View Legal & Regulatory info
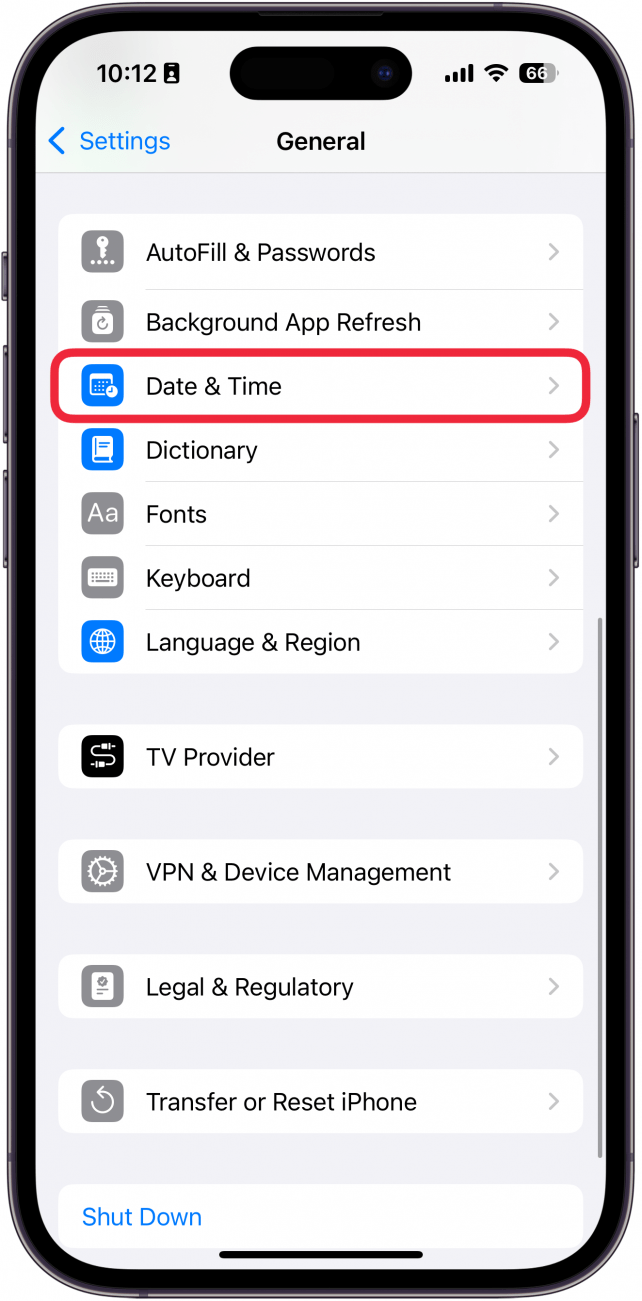This screenshot has width=642, height=1301. pos(320,987)
